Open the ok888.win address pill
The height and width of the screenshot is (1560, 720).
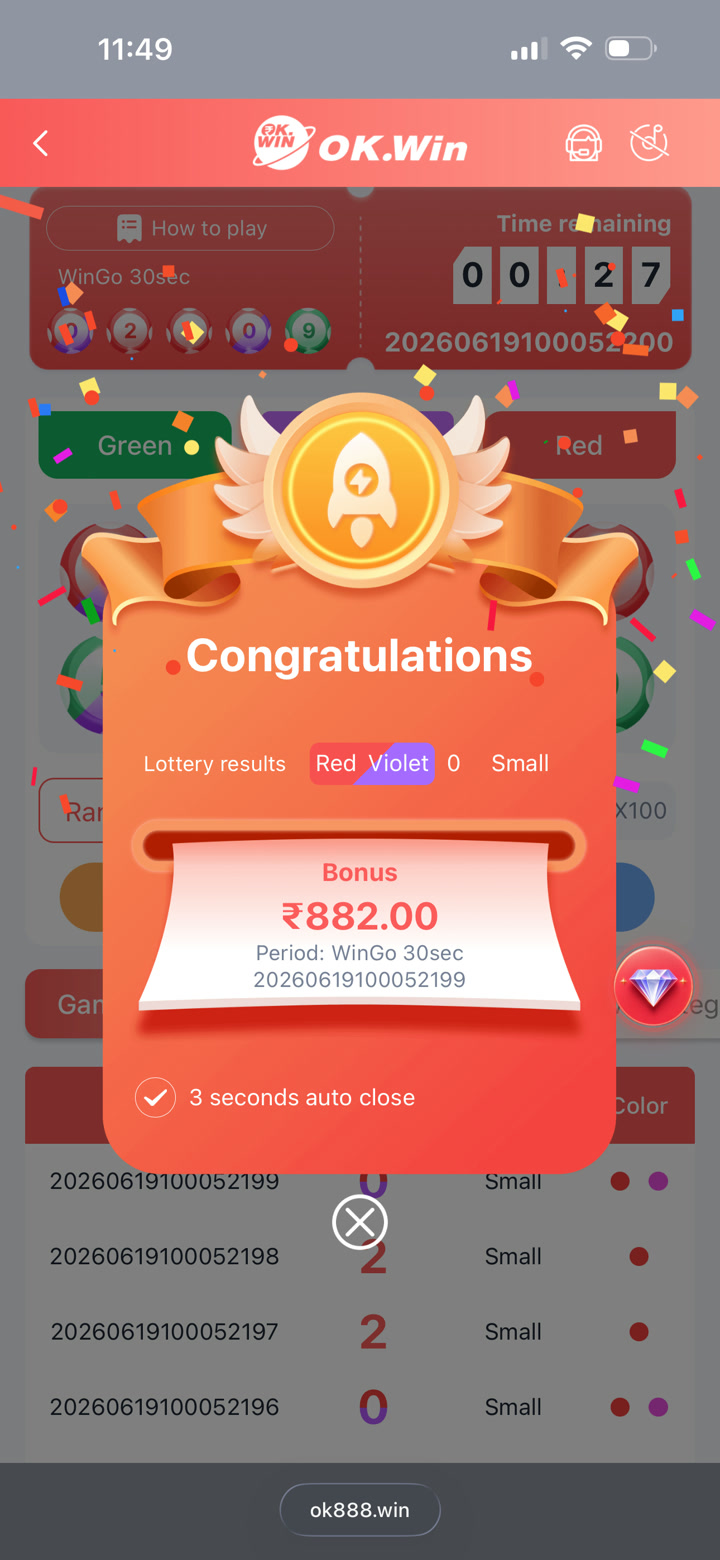(360, 1510)
